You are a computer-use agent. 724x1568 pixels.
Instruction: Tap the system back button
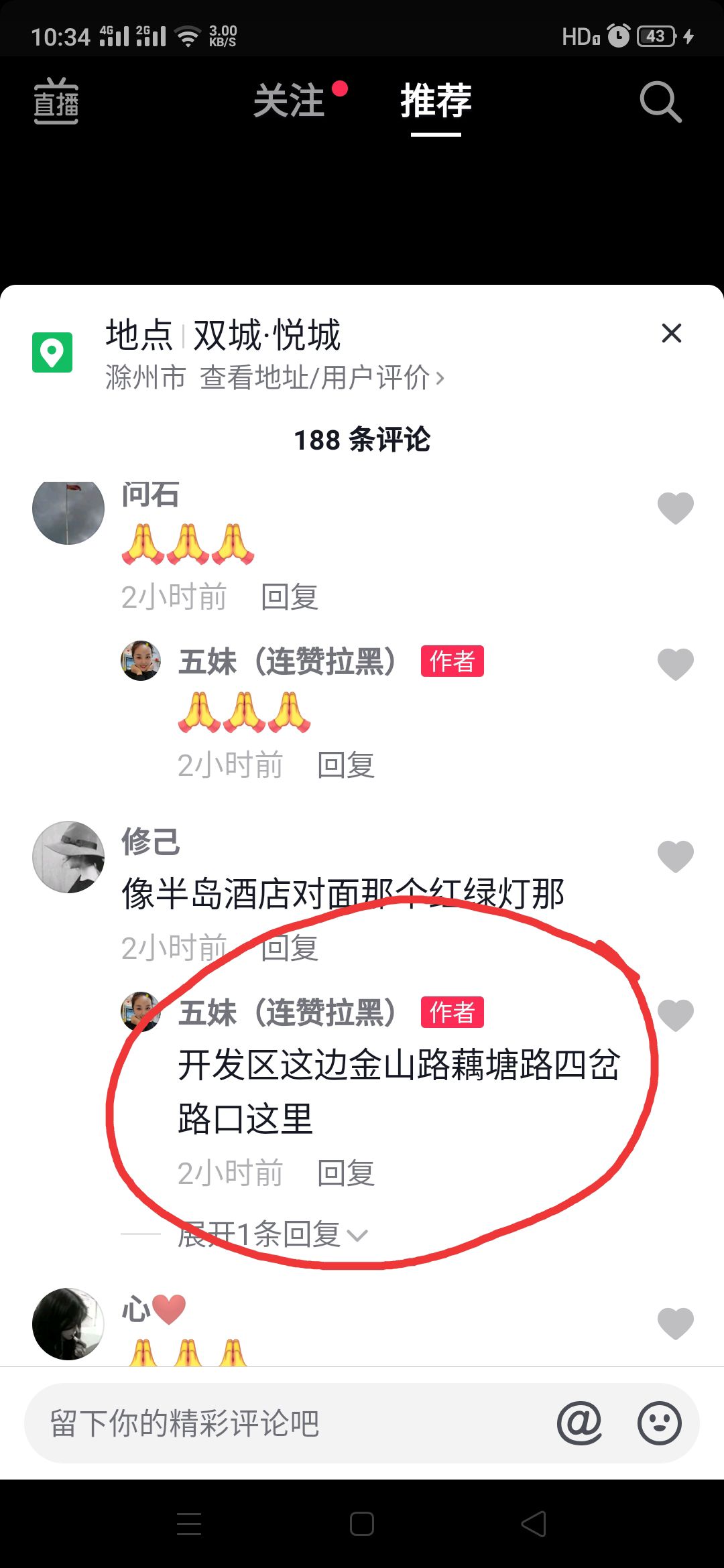pyautogui.click(x=534, y=1524)
